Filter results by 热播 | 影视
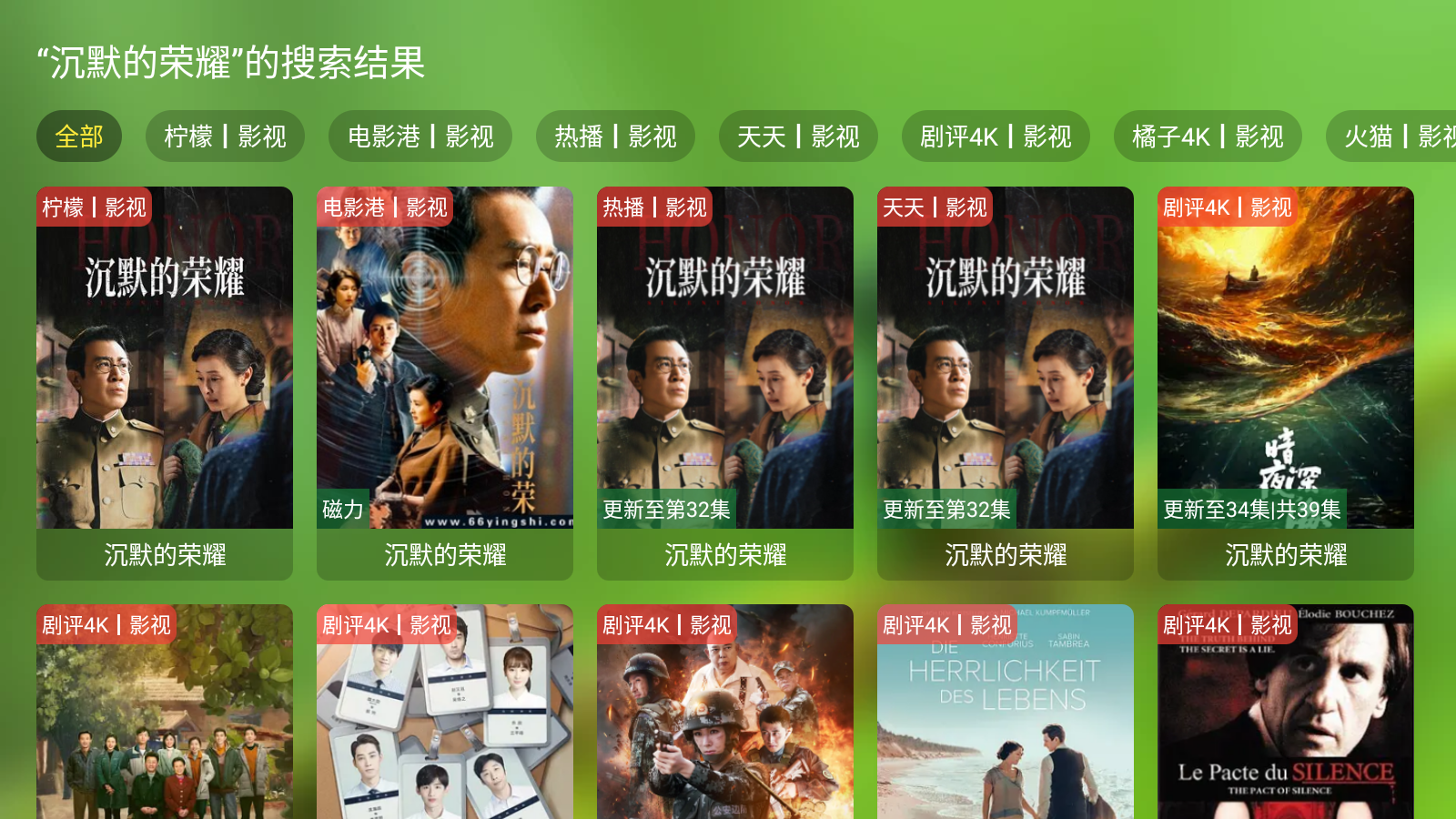The height and width of the screenshot is (819, 1456). (615, 136)
